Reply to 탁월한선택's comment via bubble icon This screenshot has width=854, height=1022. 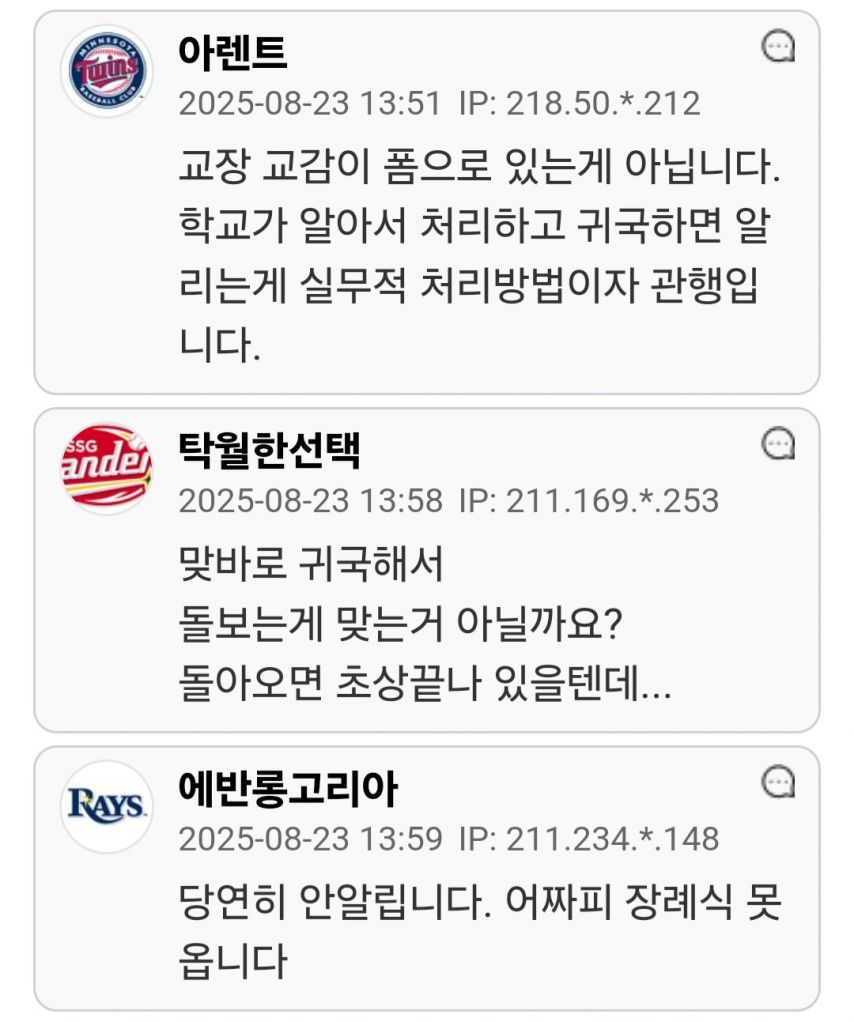(x=778, y=443)
